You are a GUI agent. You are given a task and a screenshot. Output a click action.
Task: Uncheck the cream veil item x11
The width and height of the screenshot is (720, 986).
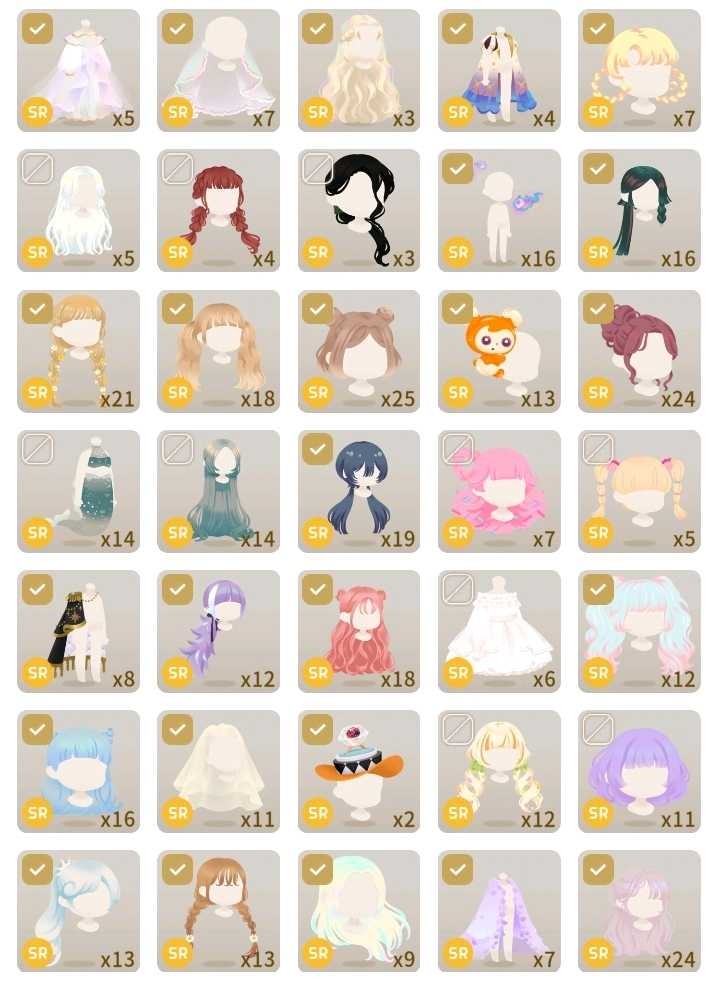[x=178, y=729]
